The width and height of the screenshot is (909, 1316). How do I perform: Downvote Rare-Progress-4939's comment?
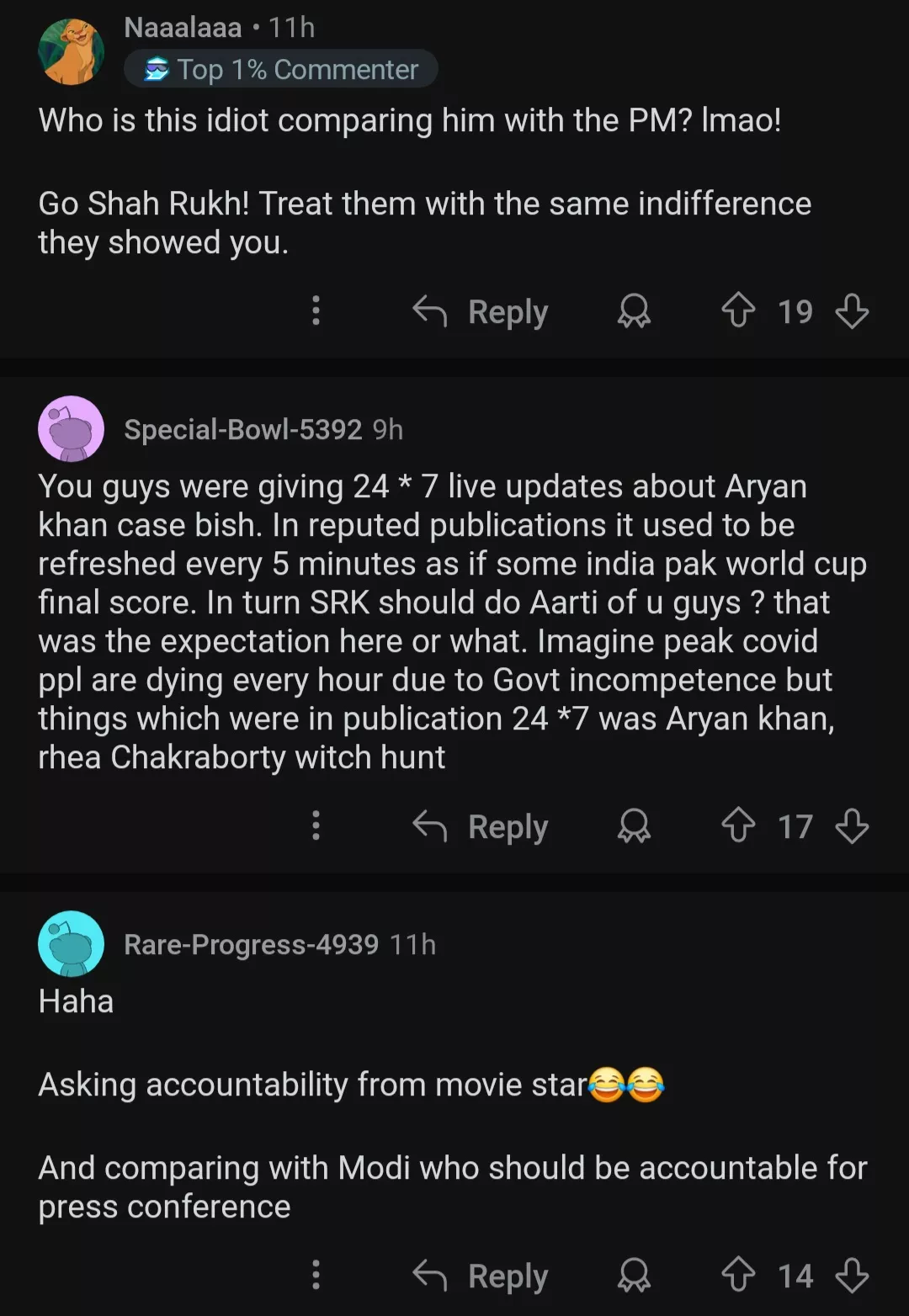852,1275
